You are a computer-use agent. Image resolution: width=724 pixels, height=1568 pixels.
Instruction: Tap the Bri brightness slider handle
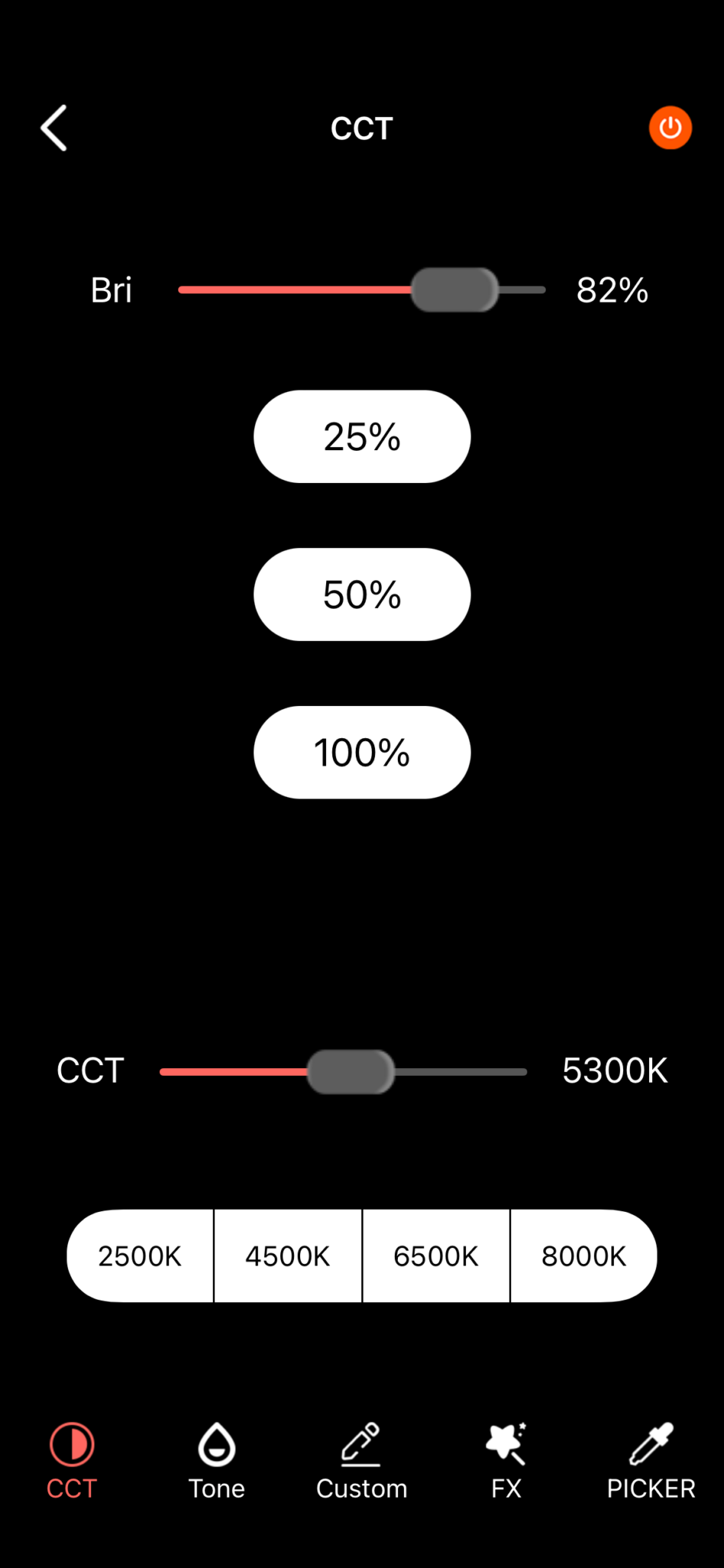coord(455,290)
